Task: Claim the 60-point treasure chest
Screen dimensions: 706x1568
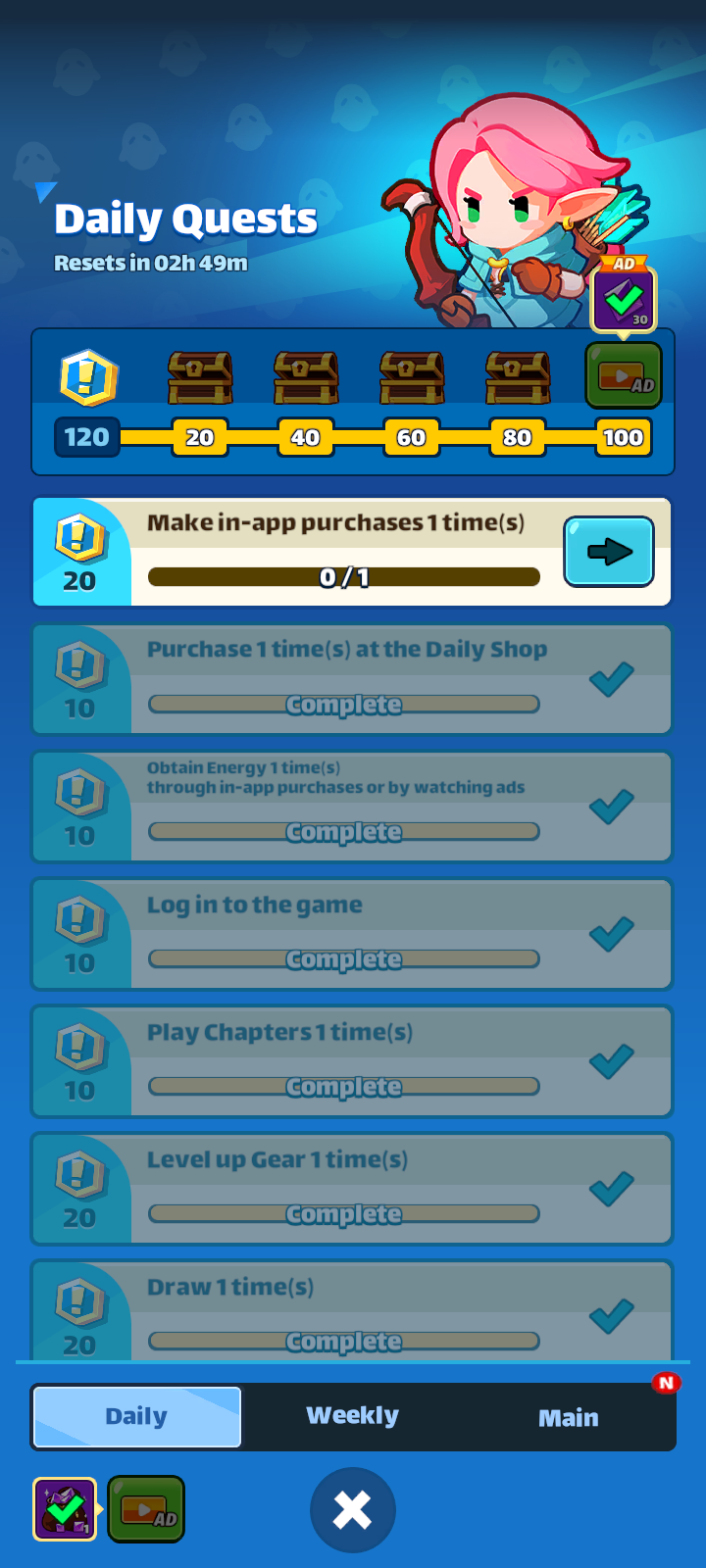Action: coord(412,378)
